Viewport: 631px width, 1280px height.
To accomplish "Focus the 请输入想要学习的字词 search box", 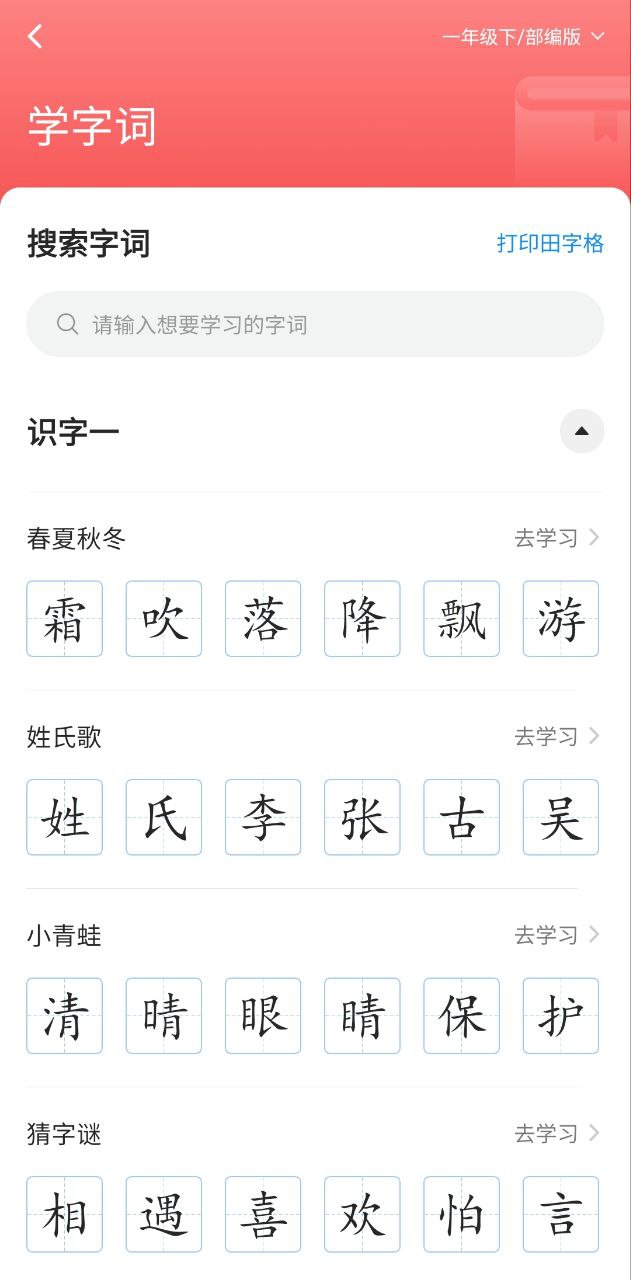I will coord(315,324).
